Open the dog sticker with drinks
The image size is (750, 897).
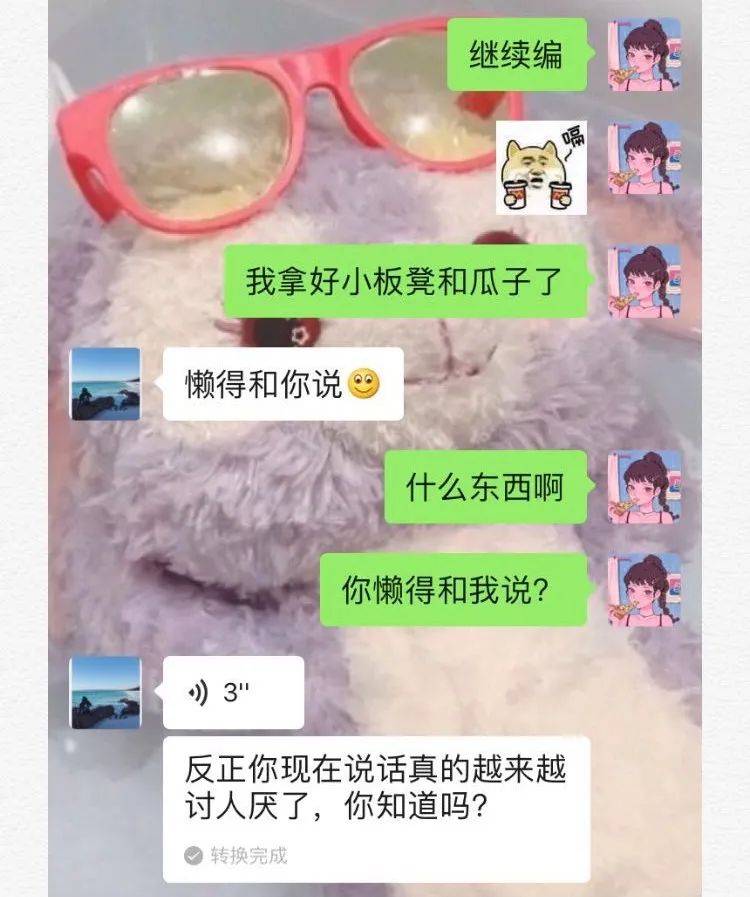coord(541,169)
